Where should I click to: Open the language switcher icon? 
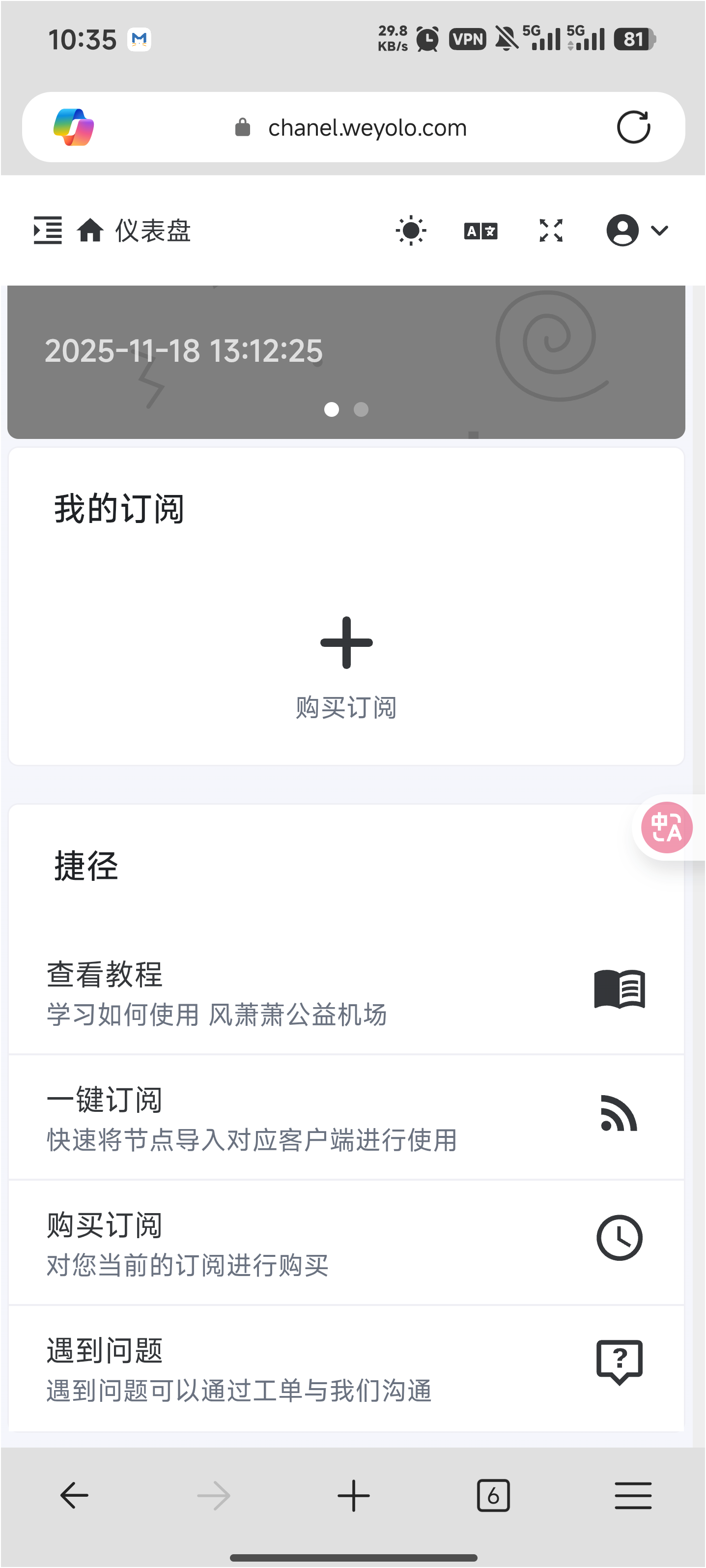click(481, 231)
